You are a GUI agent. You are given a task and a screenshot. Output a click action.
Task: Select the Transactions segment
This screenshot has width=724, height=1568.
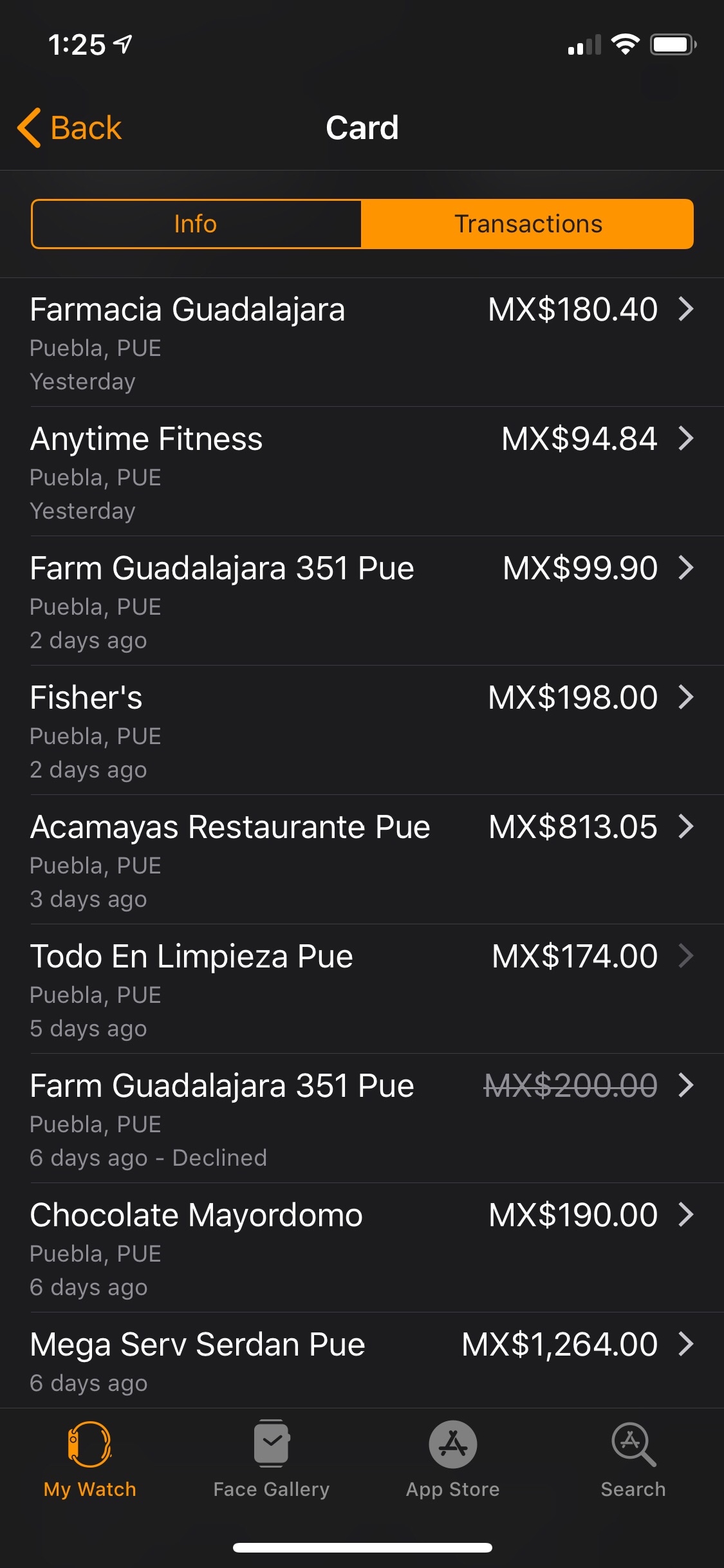(x=528, y=224)
